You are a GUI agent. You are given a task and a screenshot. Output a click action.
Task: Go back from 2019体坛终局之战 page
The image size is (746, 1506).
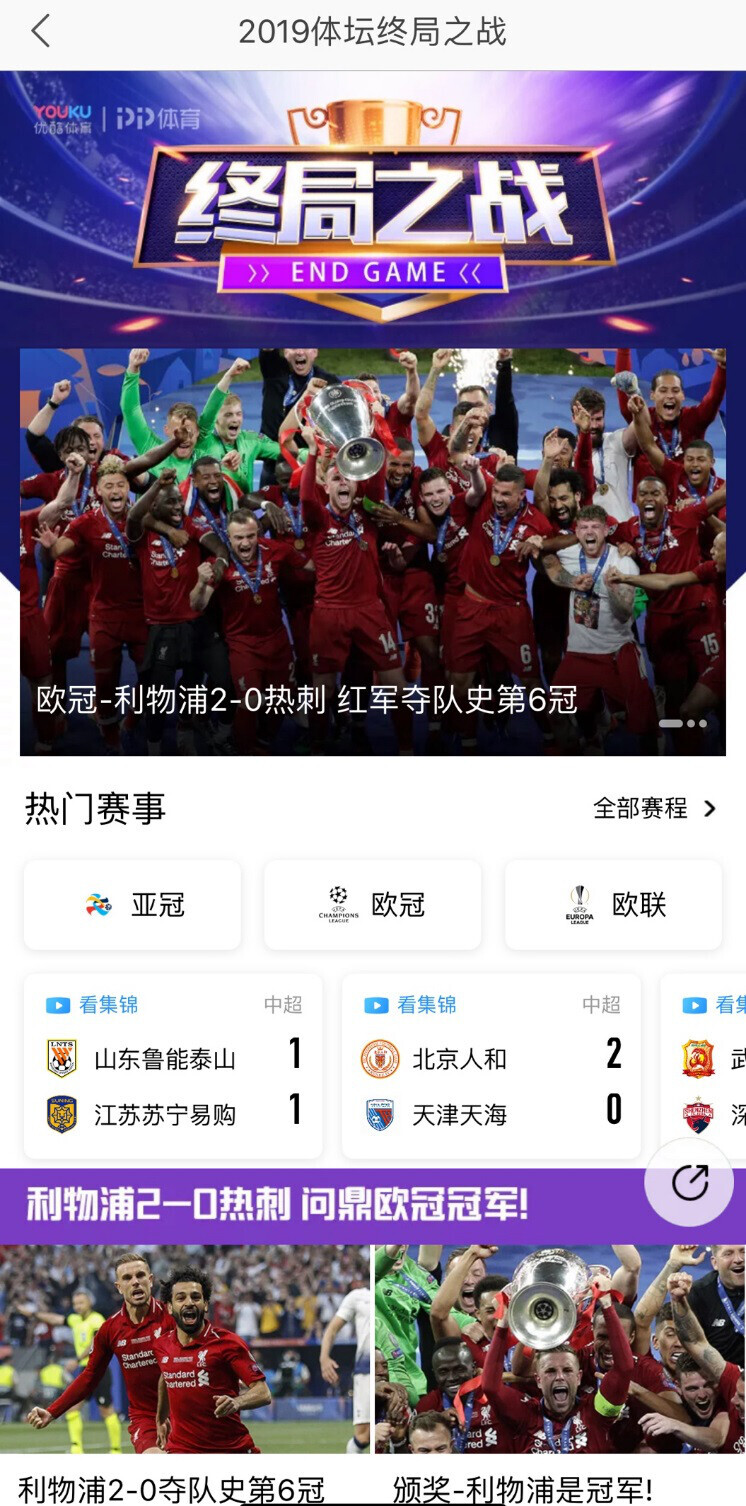41,32
